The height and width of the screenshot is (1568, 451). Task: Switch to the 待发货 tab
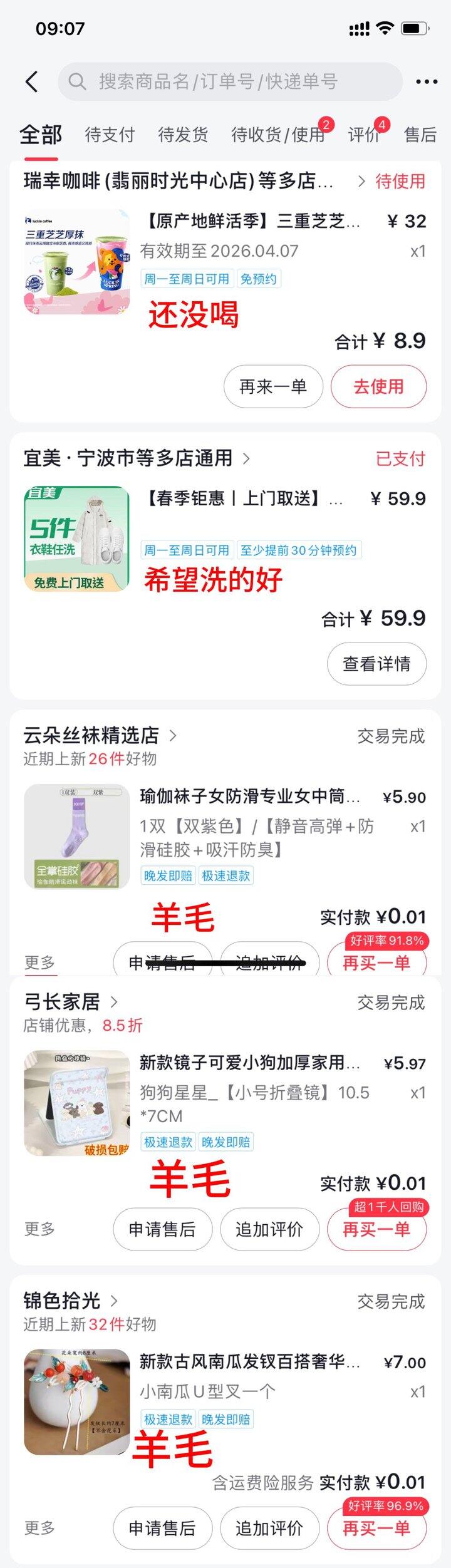coord(183,135)
